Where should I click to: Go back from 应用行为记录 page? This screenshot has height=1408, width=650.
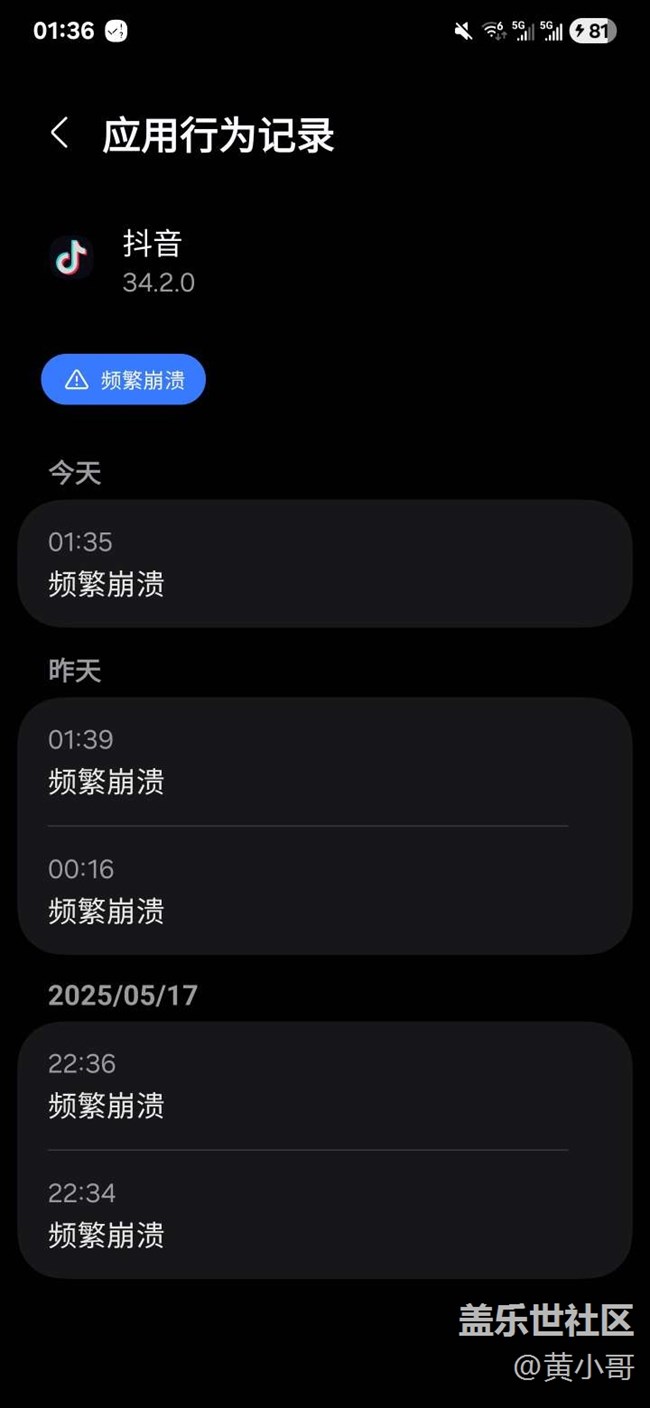tap(60, 133)
